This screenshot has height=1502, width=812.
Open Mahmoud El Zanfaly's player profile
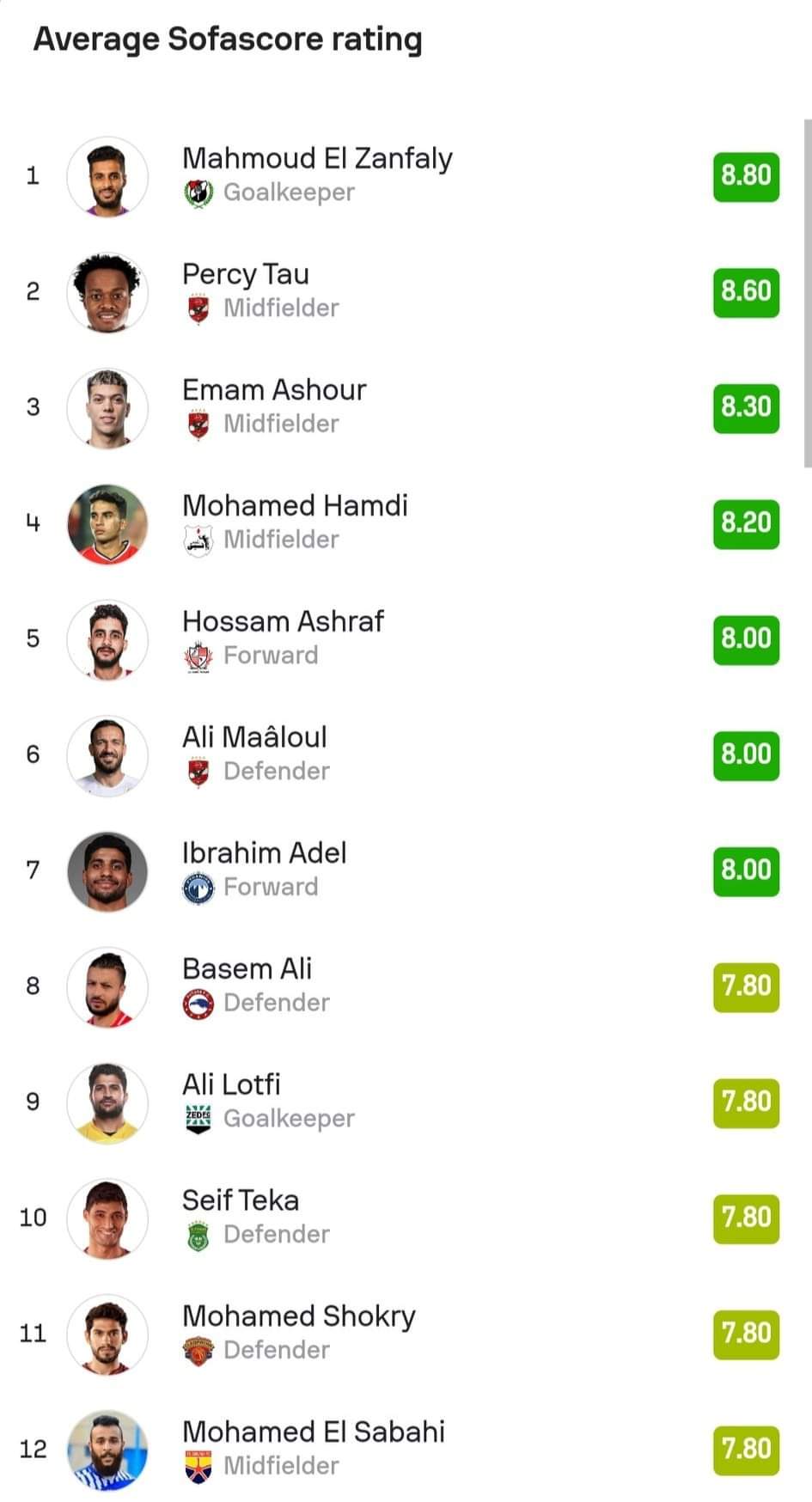(x=317, y=160)
